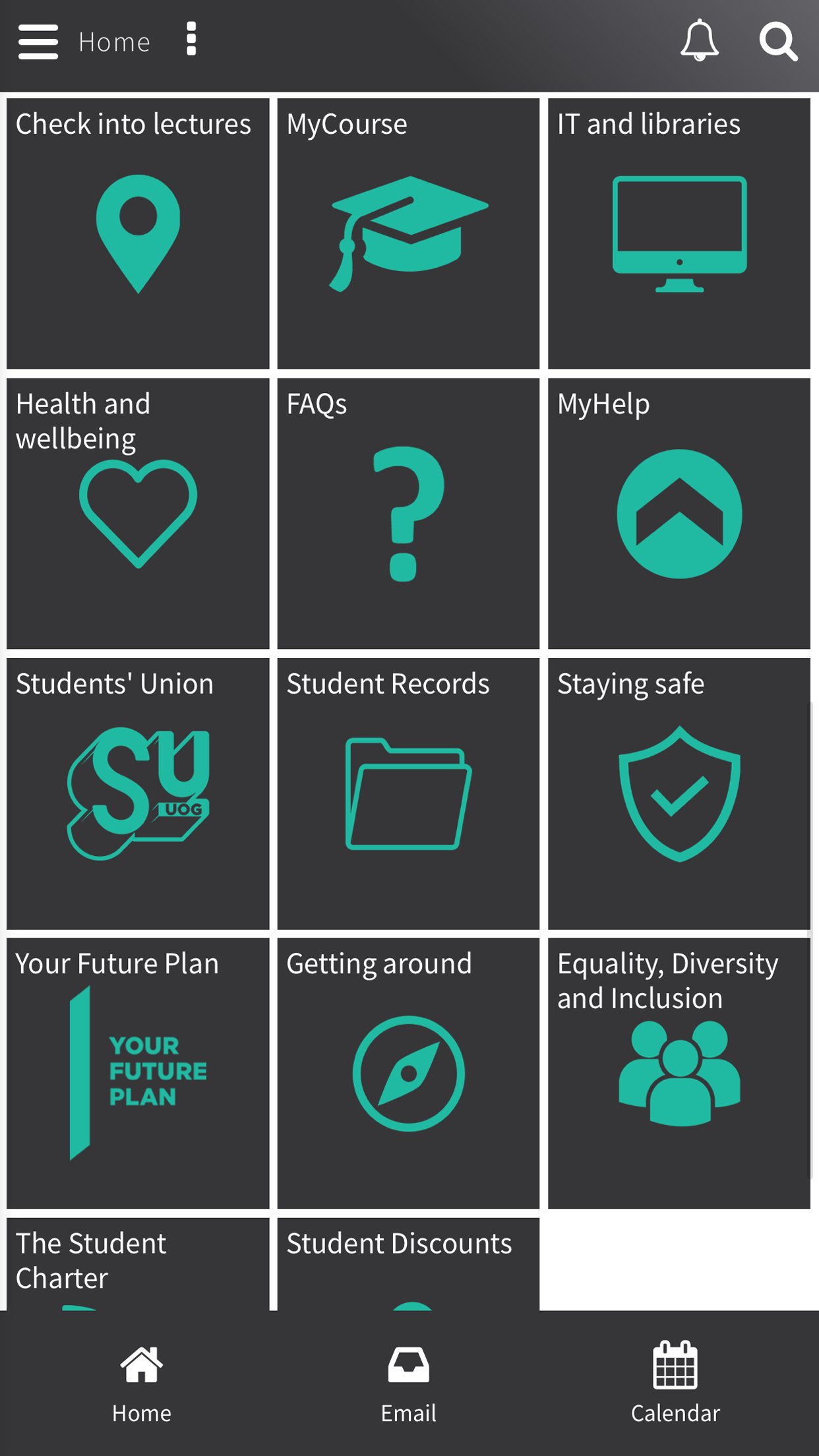Open Health and wellbeing
Viewport: 819px width, 1456px height.
point(138,513)
